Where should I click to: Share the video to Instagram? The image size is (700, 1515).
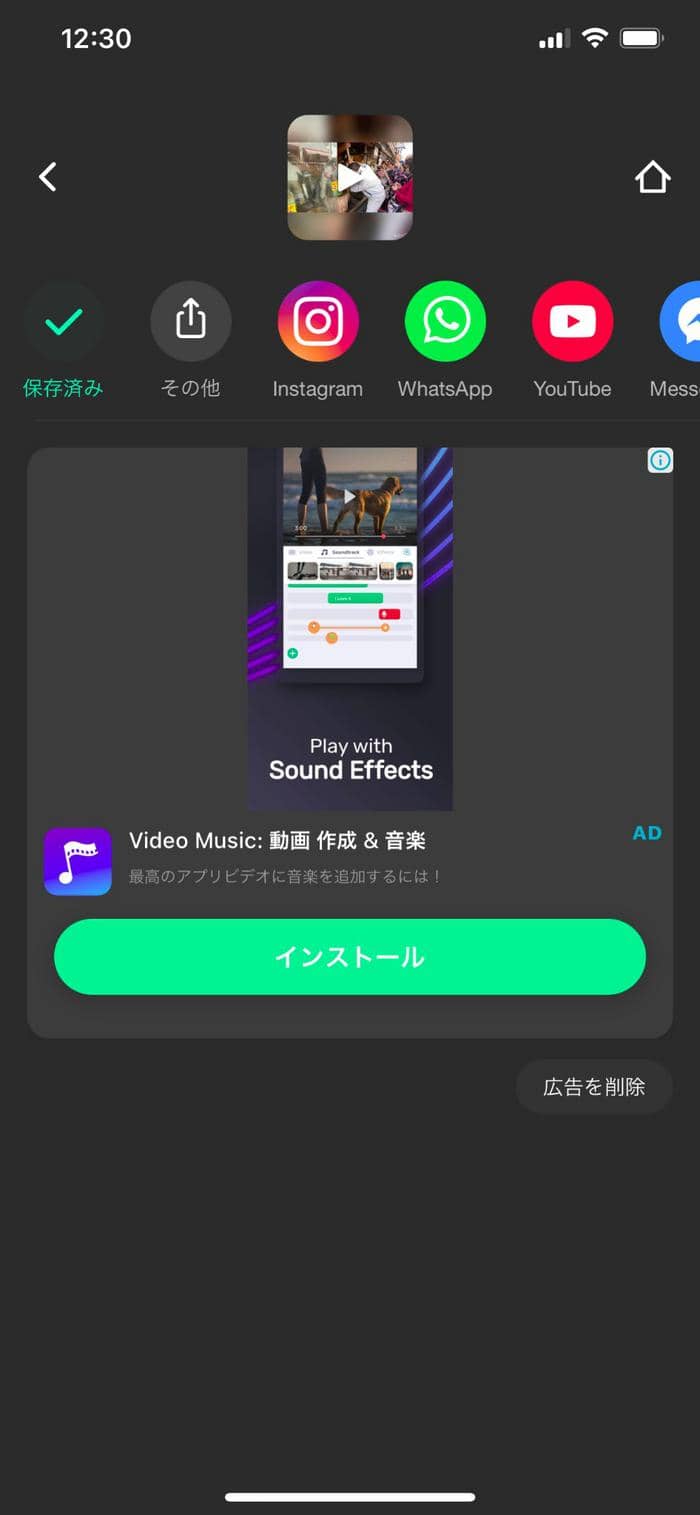318,322
